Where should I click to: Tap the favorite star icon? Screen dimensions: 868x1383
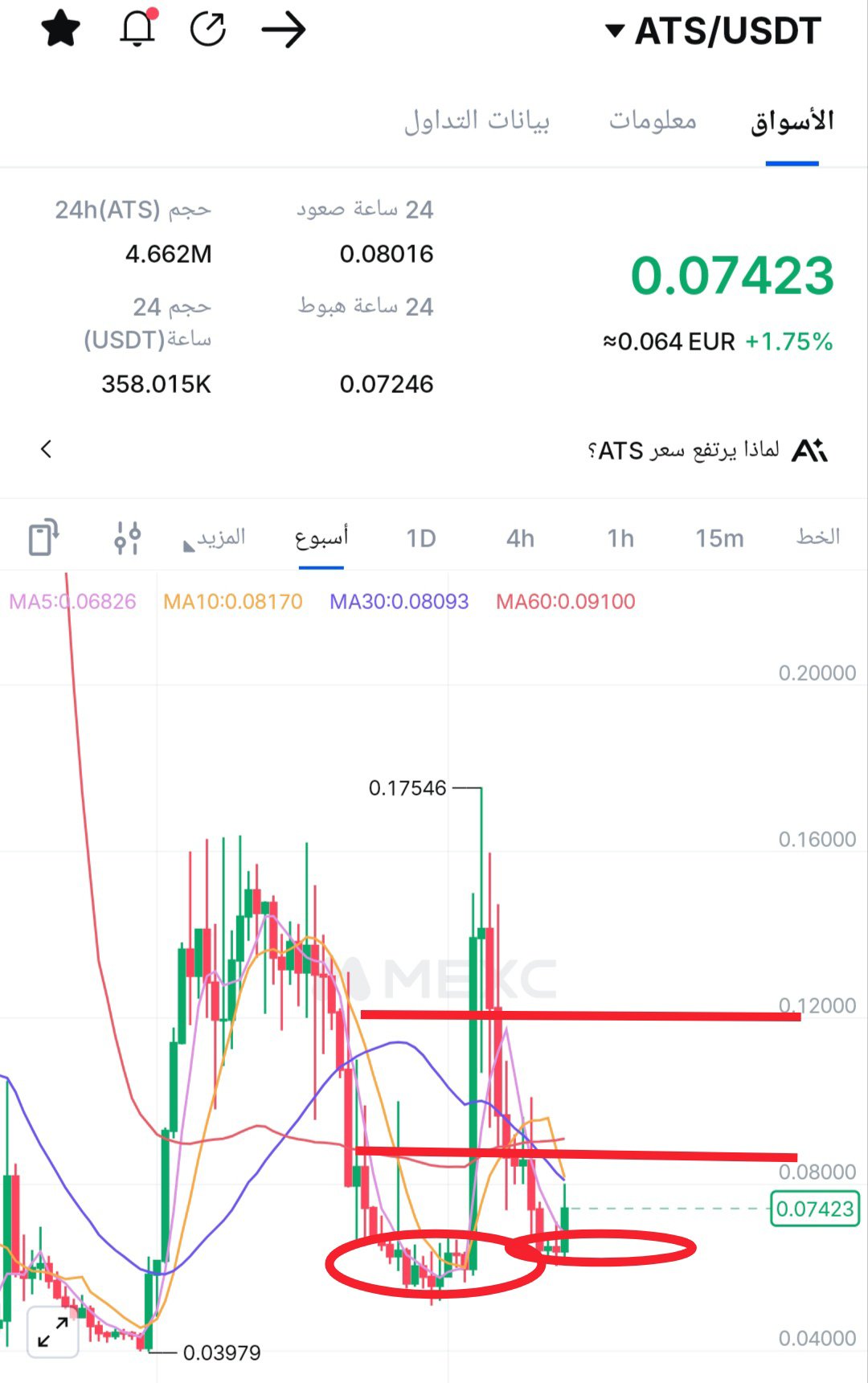[61, 30]
